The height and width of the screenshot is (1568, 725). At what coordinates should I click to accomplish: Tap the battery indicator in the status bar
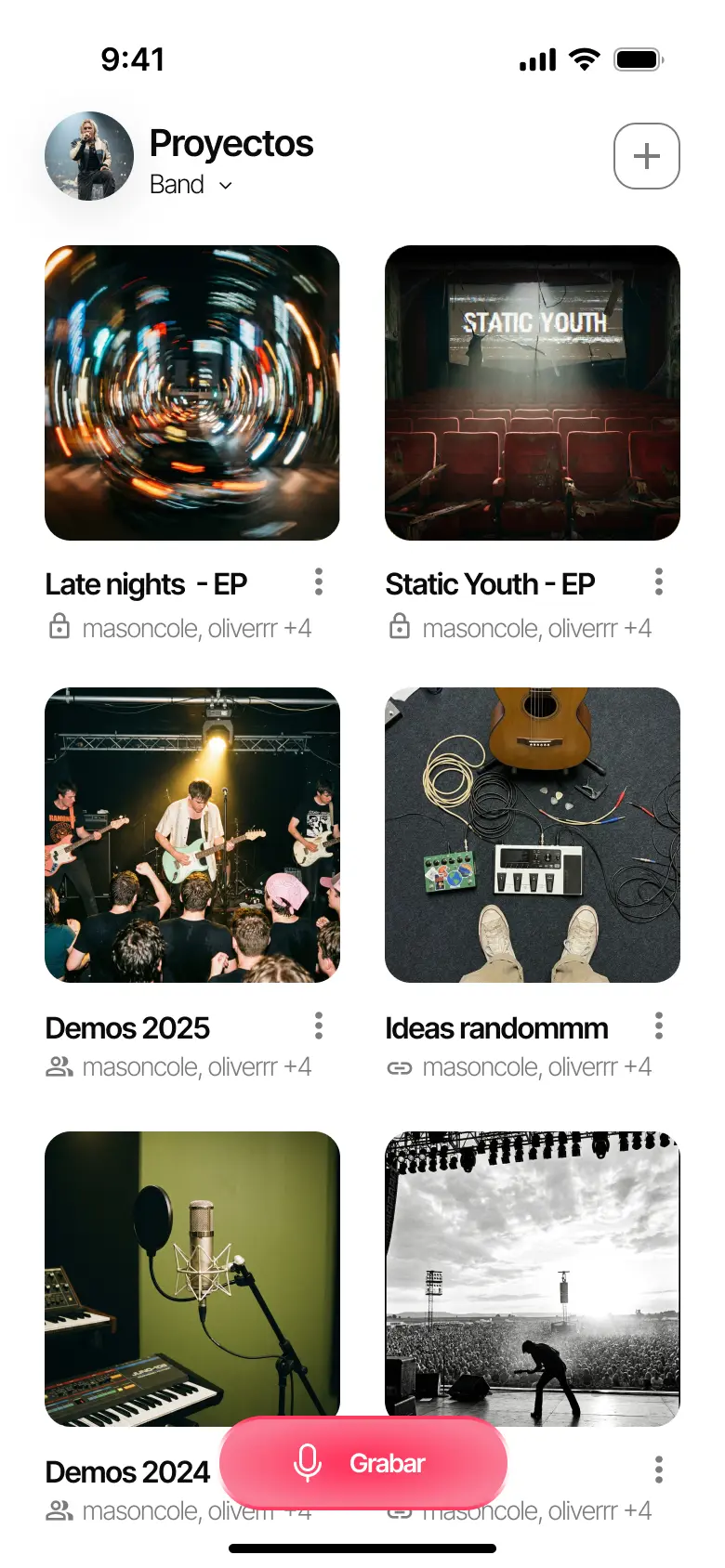click(x=640, y=59)
